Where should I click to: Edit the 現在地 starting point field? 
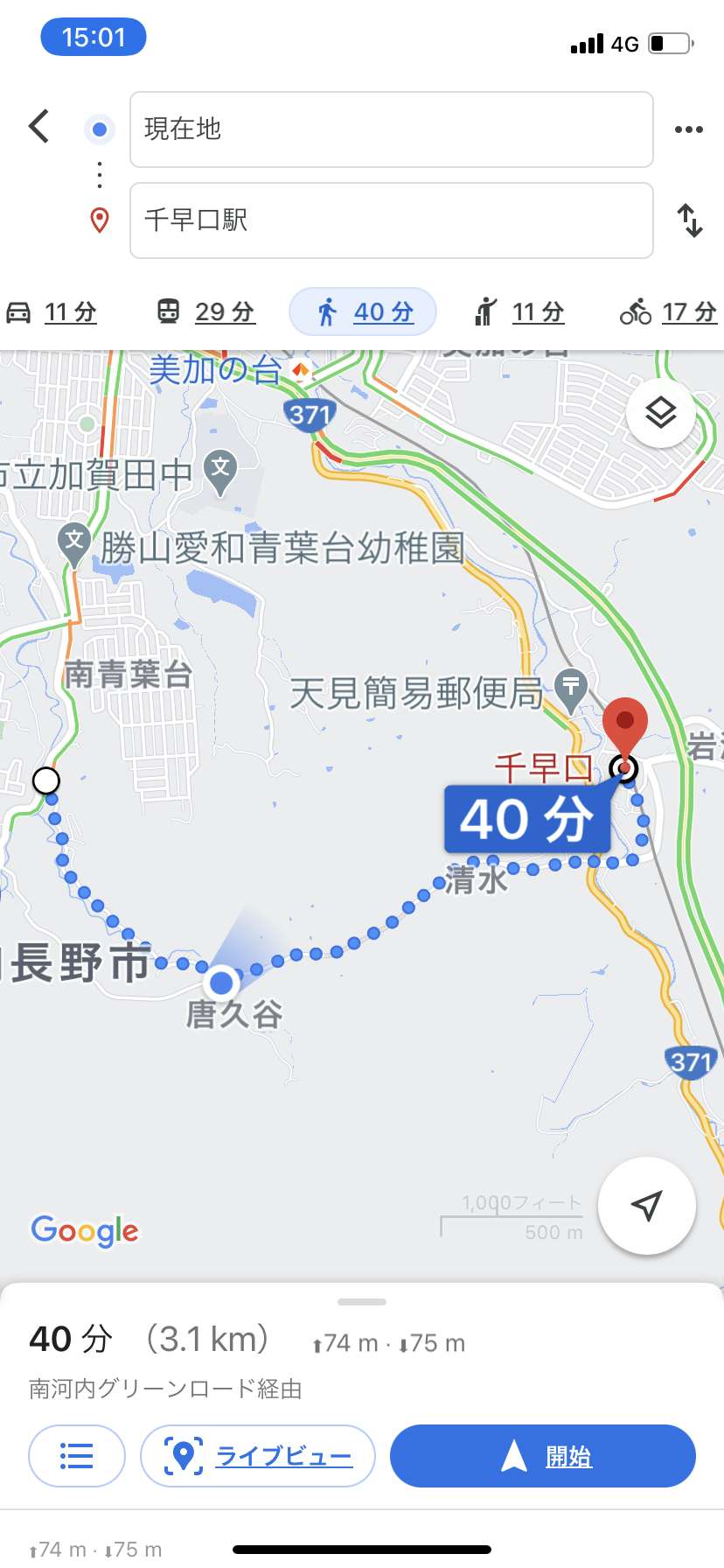click(391, 129)
